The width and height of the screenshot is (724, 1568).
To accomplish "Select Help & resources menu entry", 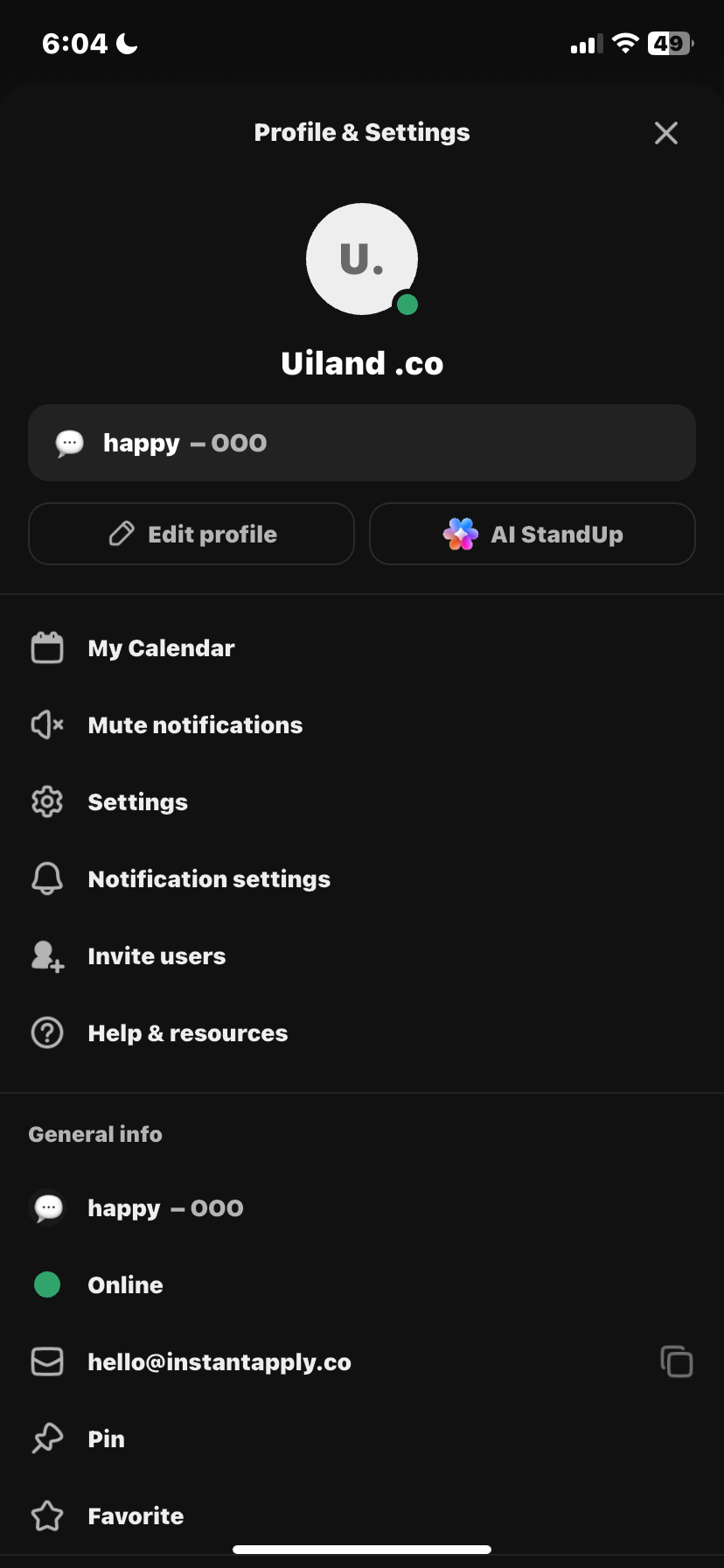I will pos(187,1032).
